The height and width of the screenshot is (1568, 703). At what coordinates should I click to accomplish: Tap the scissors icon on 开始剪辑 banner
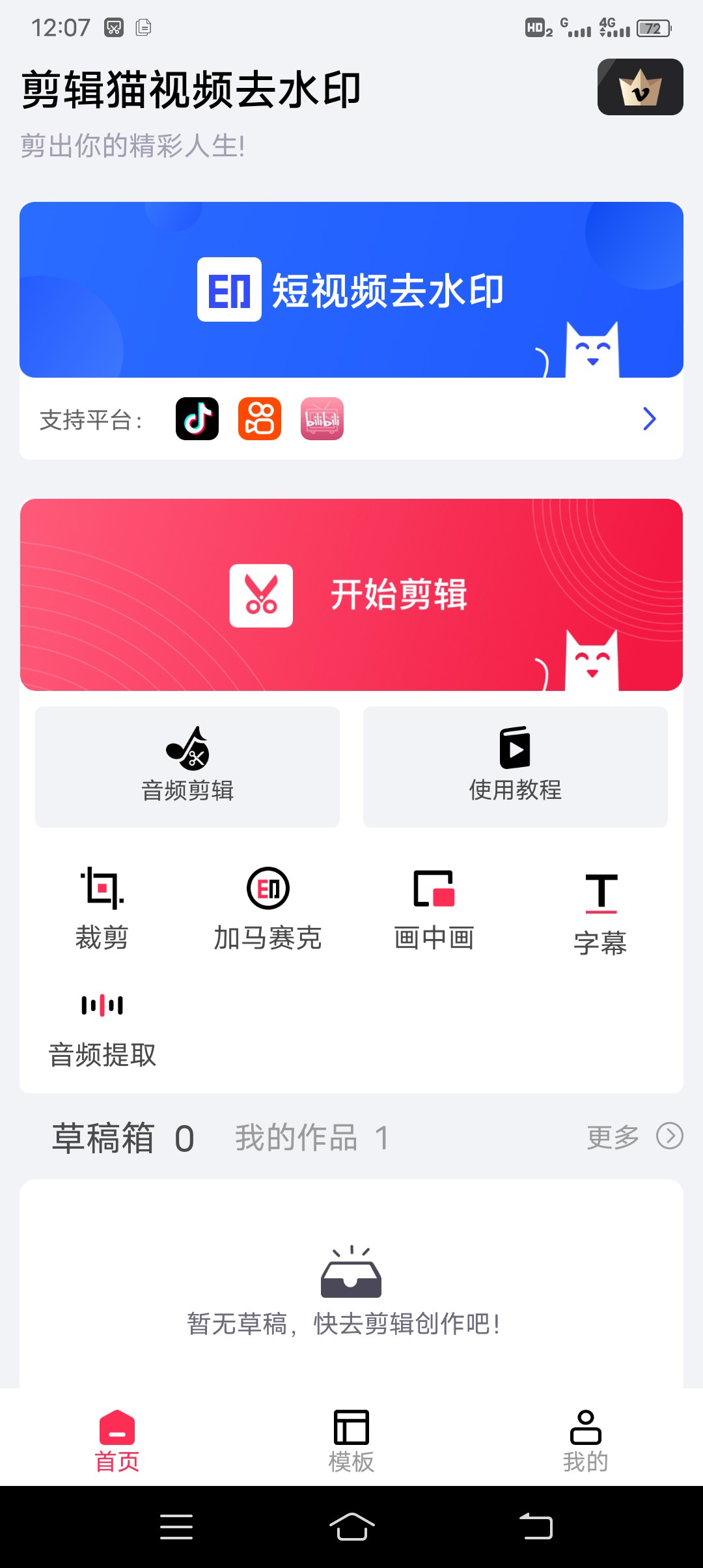(260, 595)
